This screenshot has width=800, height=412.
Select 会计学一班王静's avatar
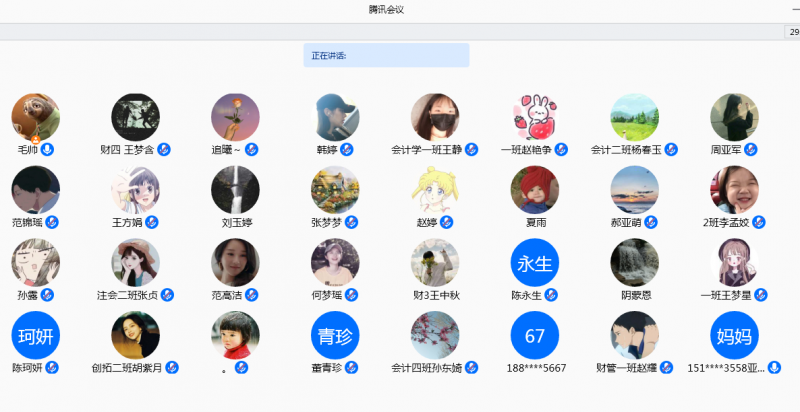(x=435, y=117)
